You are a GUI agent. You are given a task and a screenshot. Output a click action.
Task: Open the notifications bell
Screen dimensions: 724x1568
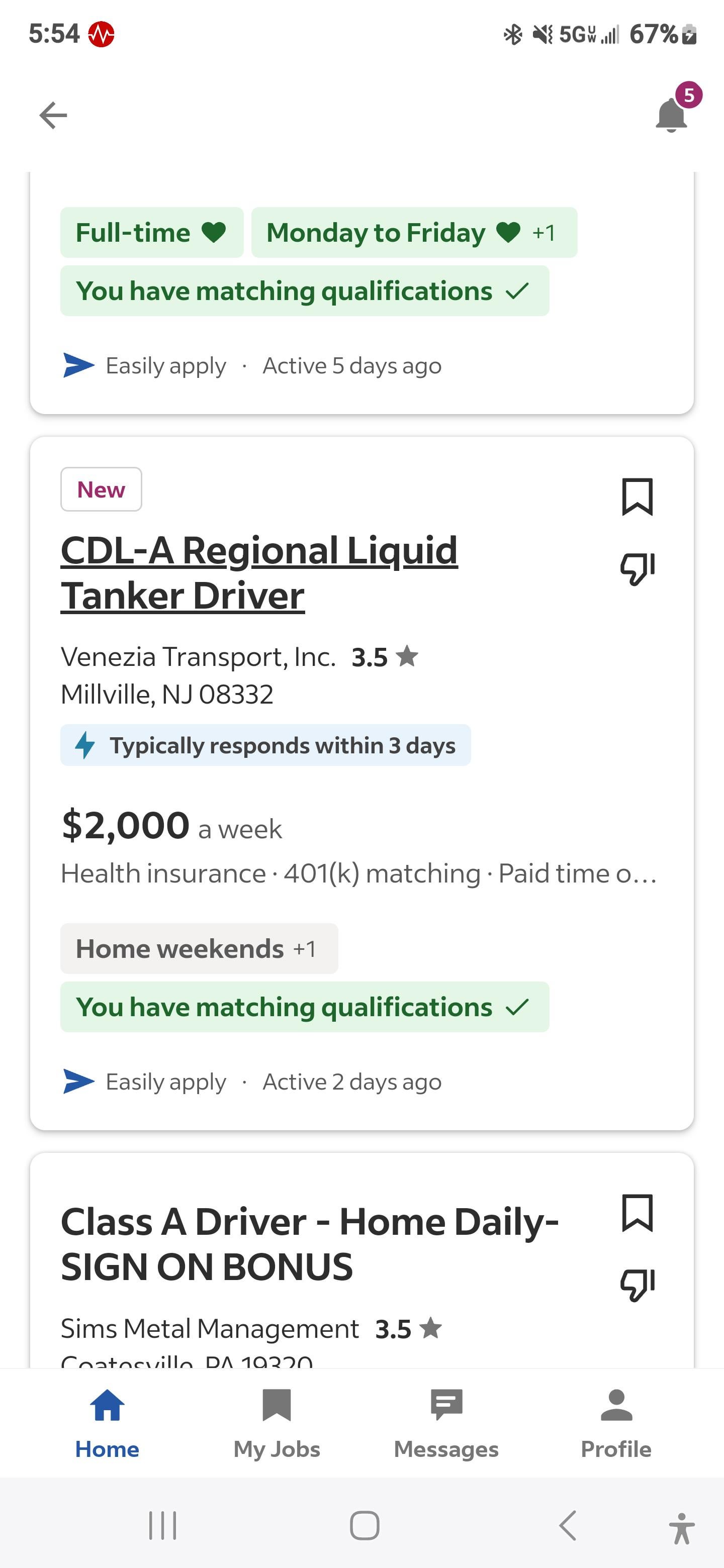pos(672,115)
